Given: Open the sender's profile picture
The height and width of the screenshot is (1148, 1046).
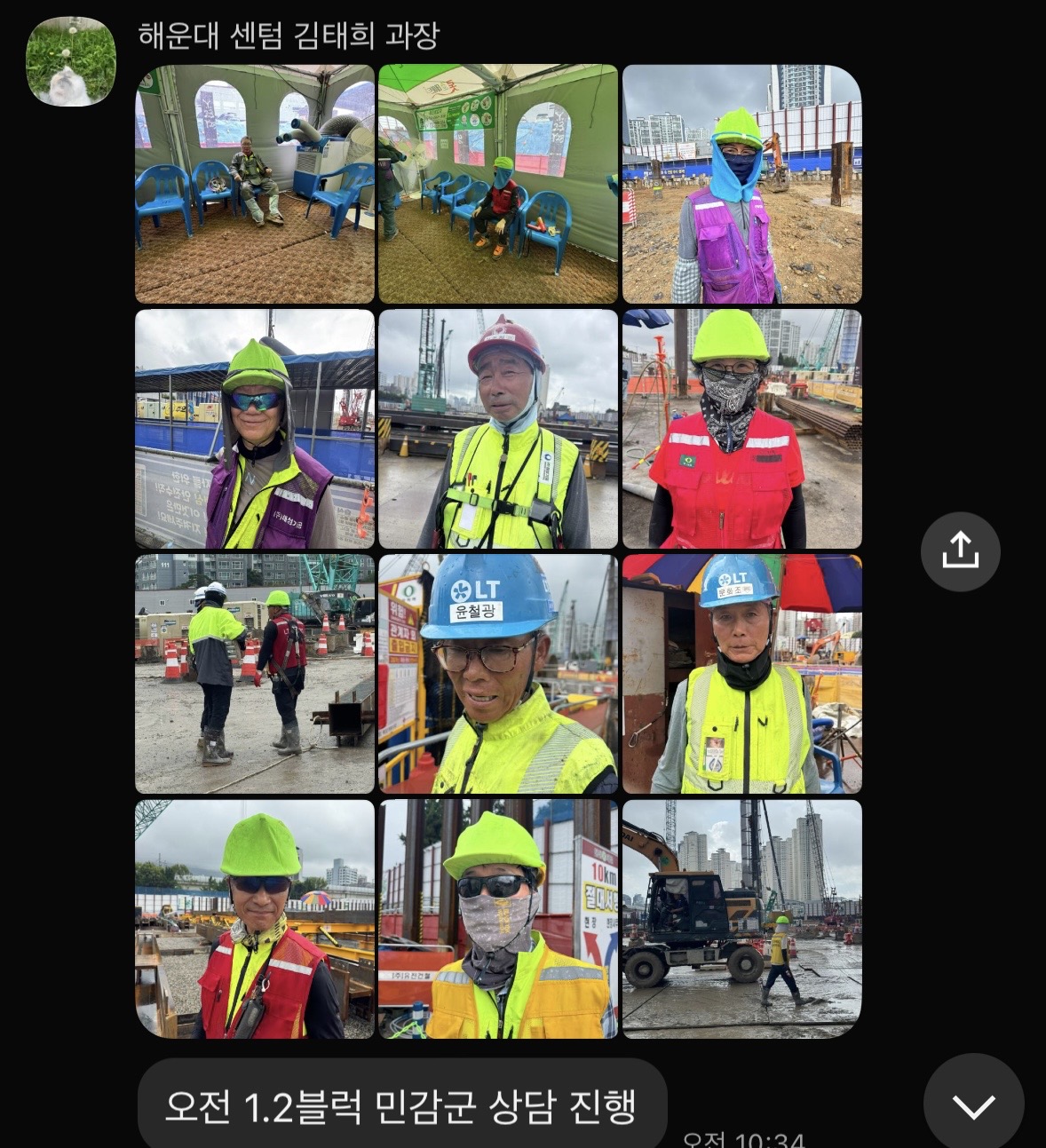Looking at the screenshot, I should click(71, 61).
